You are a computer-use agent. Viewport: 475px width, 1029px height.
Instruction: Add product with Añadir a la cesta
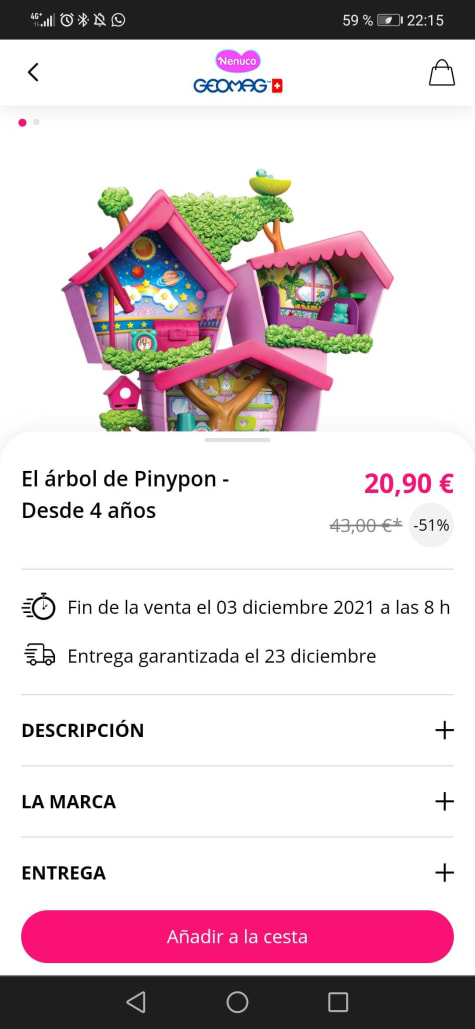[237, 936]
